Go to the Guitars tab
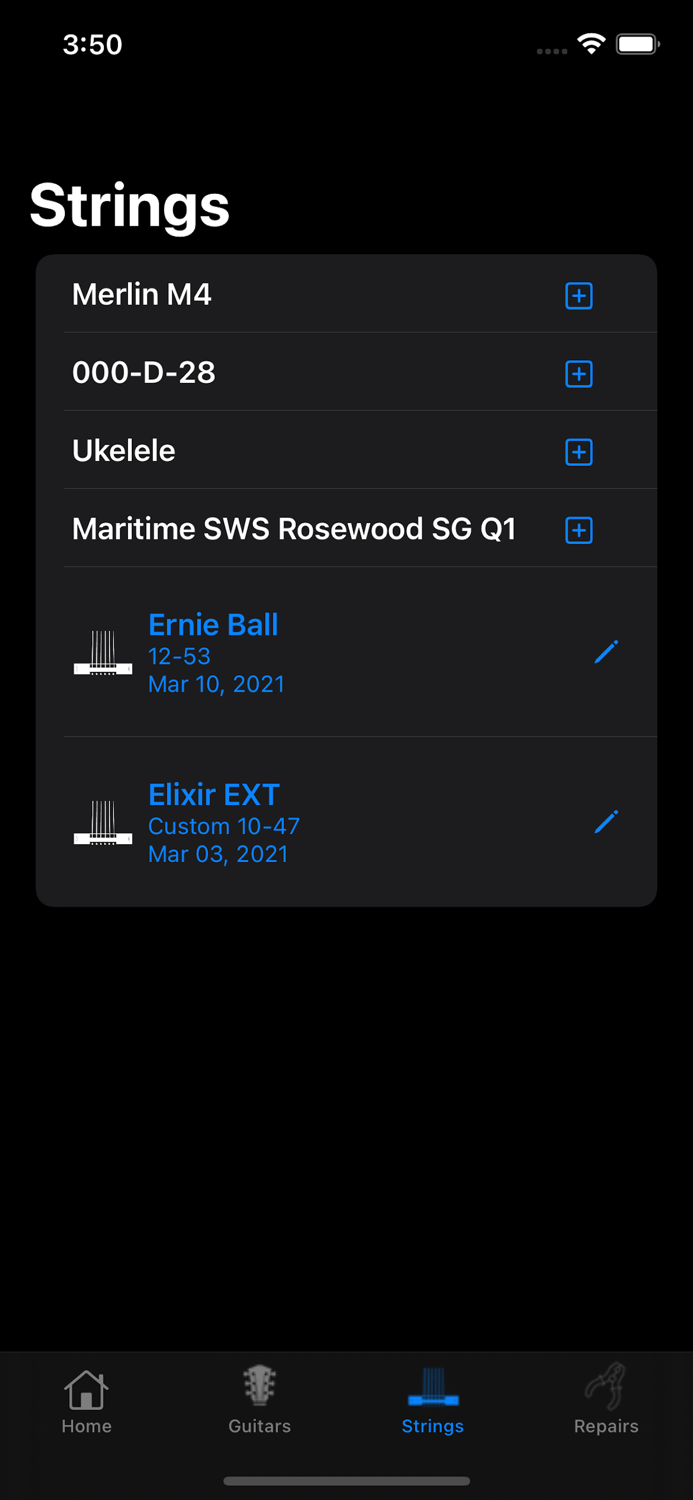693x1500 pixels. click(260, 1402)
